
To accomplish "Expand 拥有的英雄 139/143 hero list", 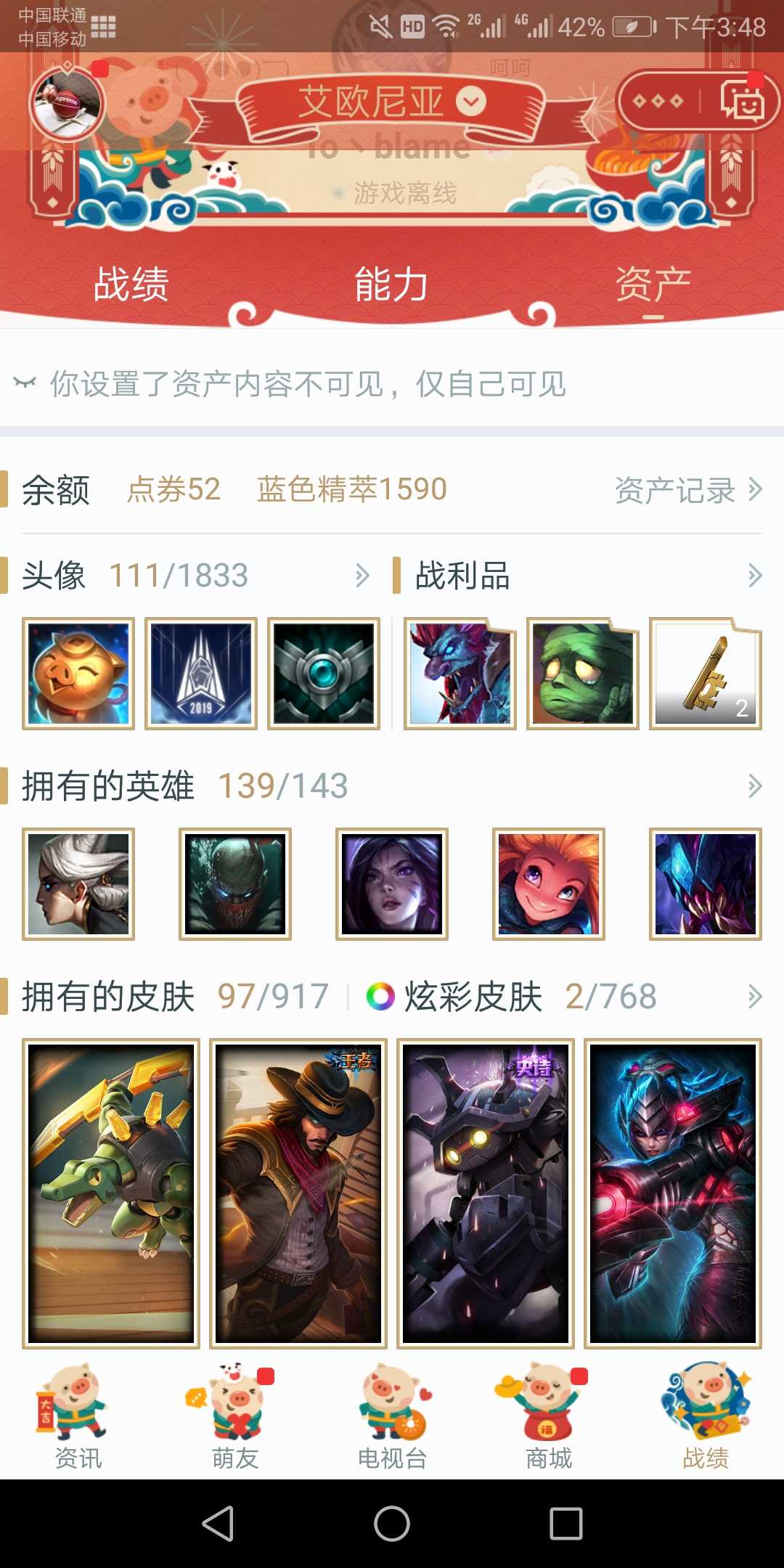I will [x=392, y=786].
